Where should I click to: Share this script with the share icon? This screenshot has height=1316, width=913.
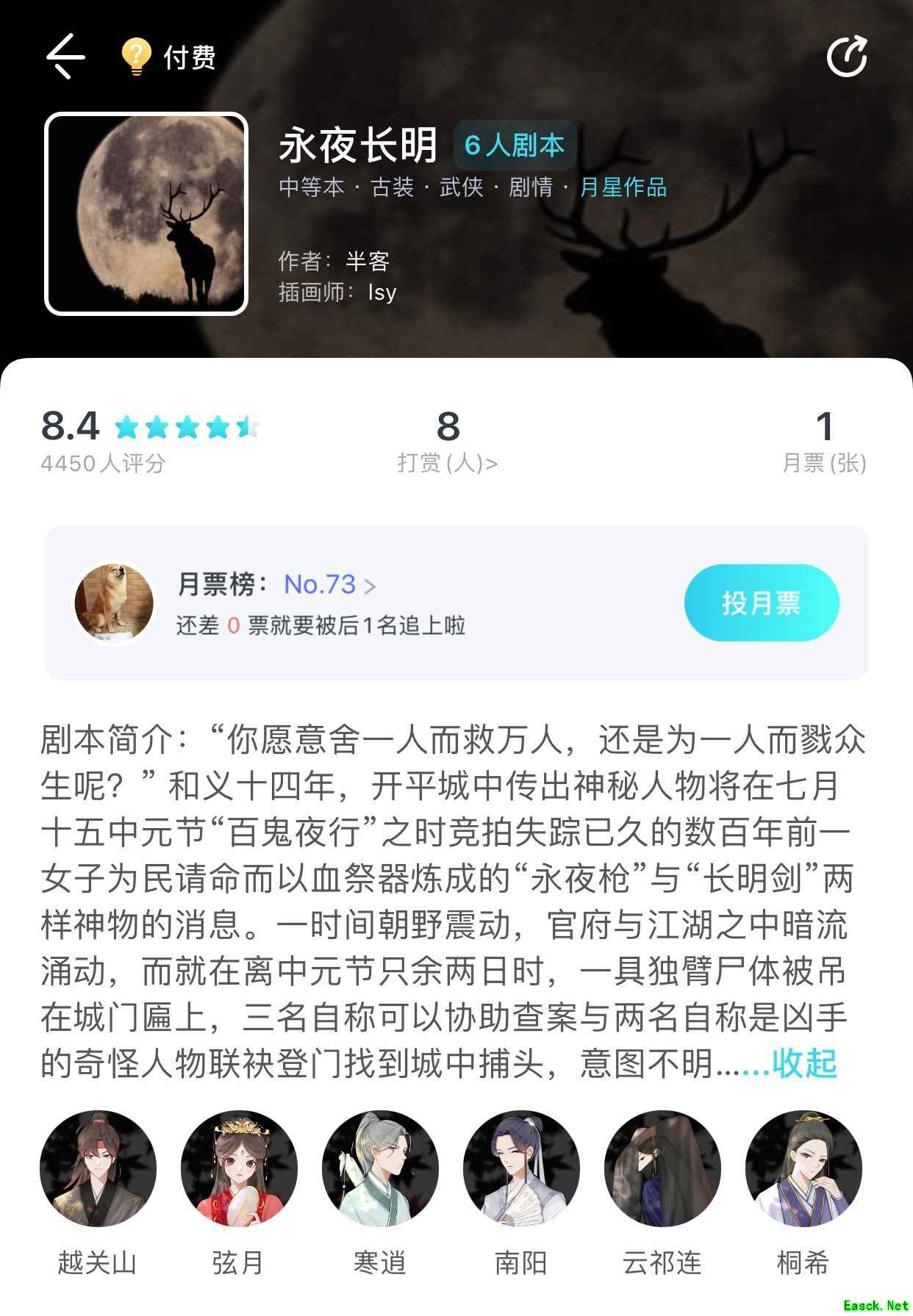[x=847, y=57]
